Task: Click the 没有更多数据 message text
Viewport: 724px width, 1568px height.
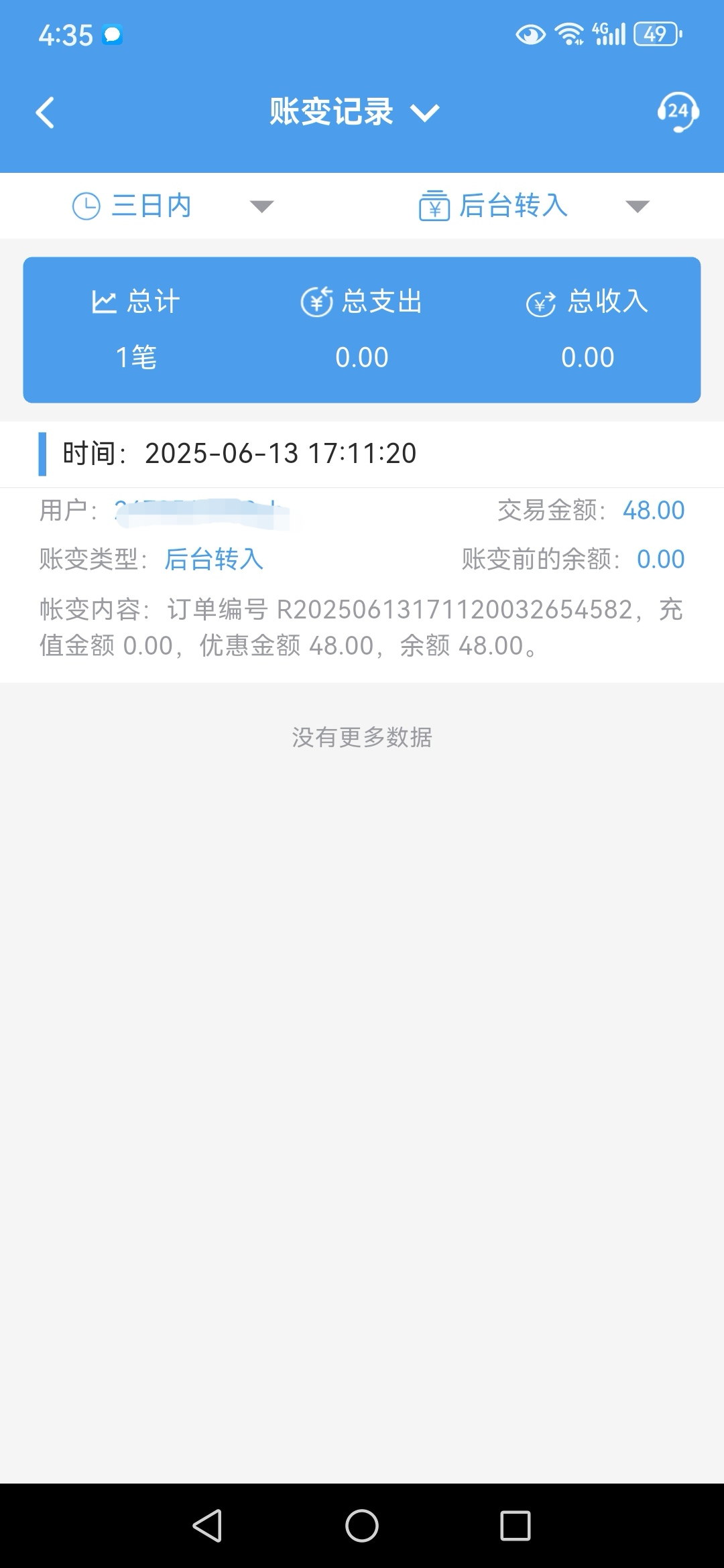Action: (x=362, y=737)
